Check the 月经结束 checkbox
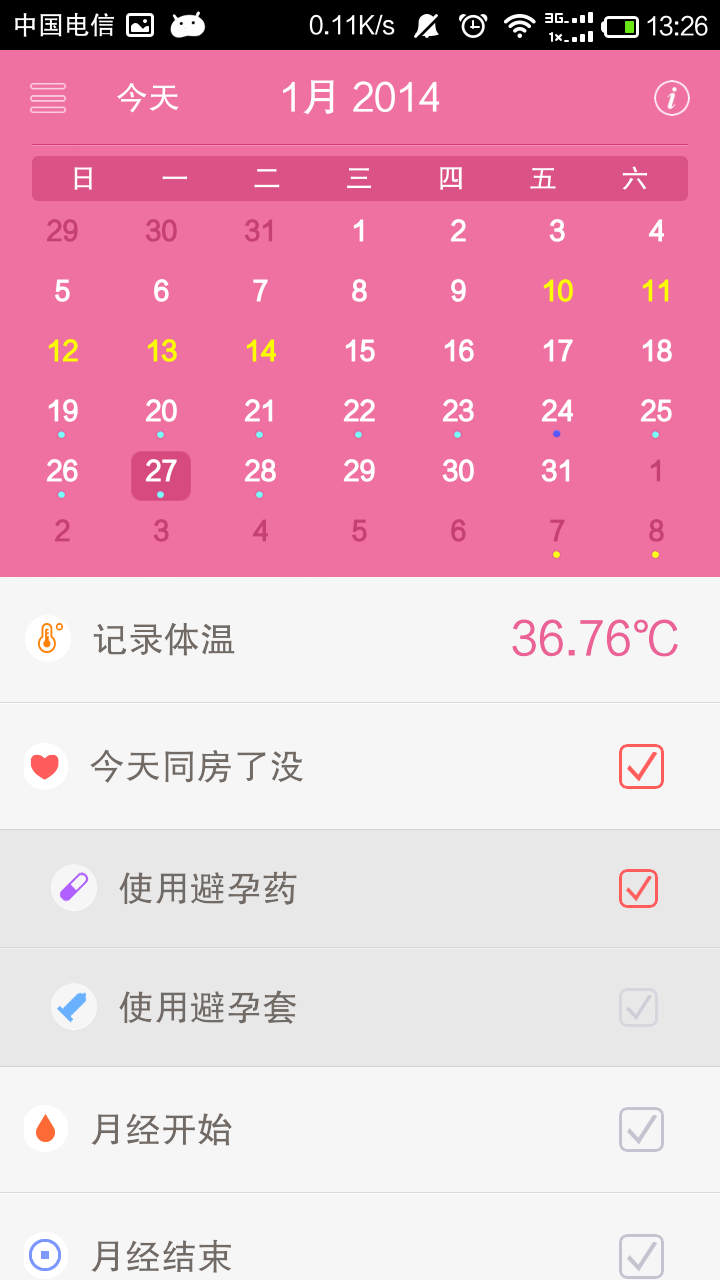The height and width of the screenshot is (1280, 720). coord(641,1255)
